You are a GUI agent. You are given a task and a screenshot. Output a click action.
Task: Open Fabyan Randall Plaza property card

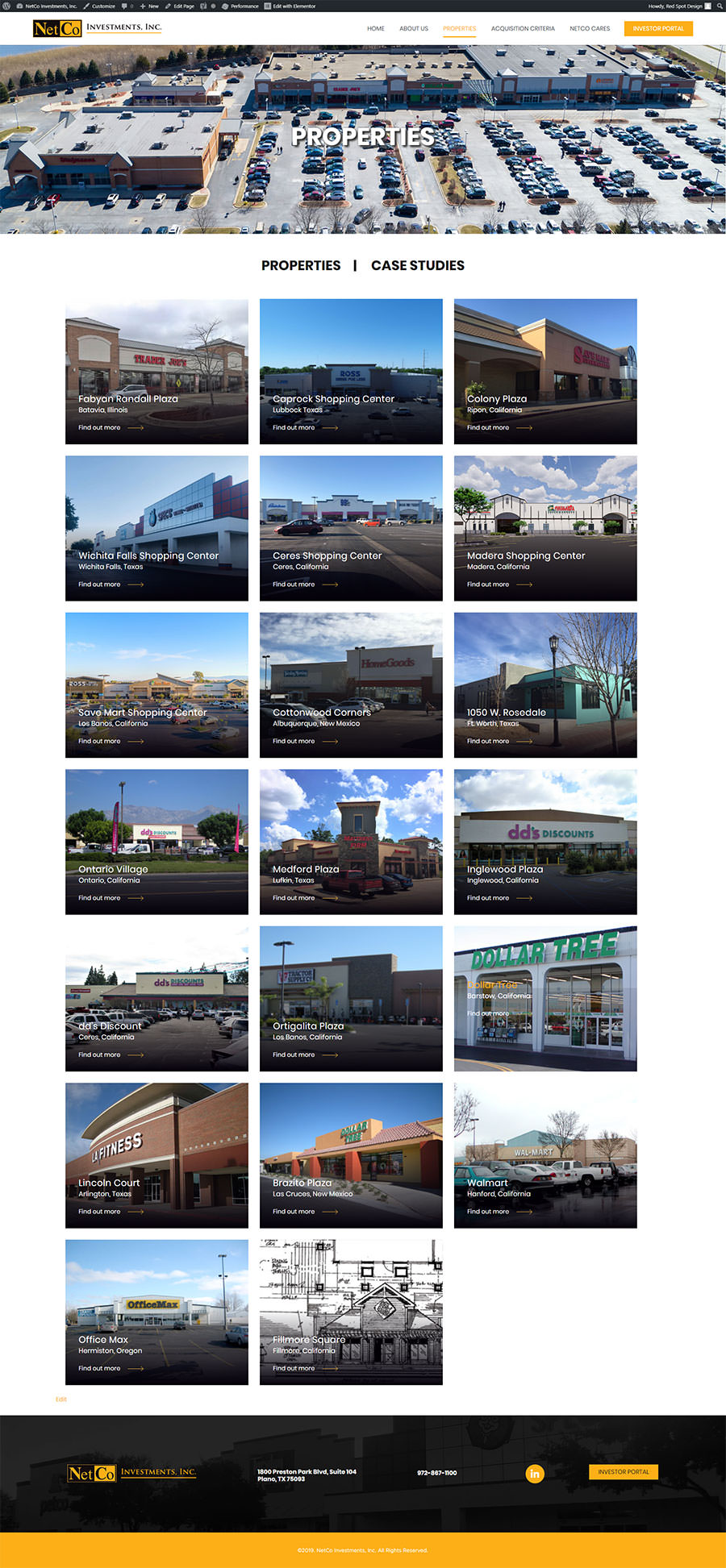pos(156,372)
